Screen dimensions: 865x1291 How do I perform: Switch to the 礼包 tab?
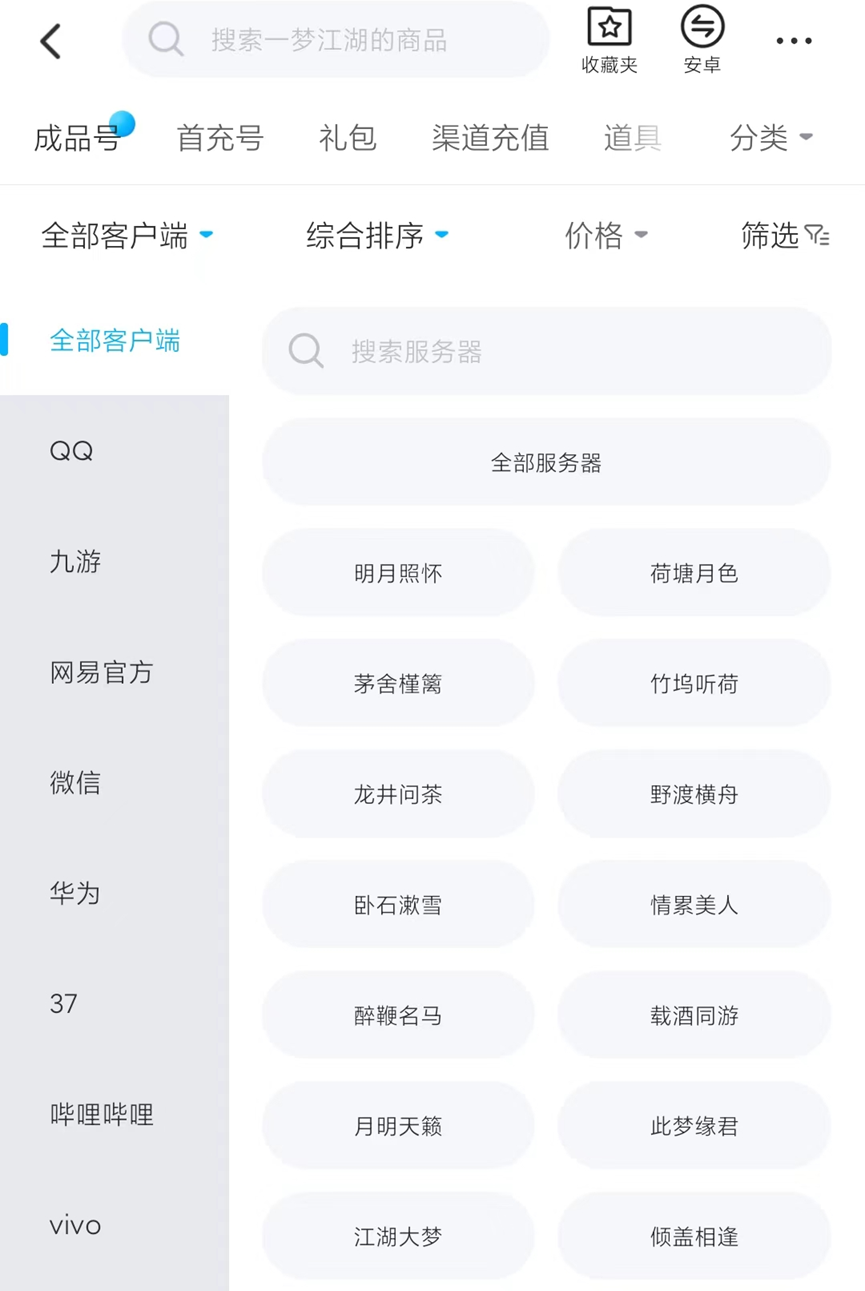(347, 138)
